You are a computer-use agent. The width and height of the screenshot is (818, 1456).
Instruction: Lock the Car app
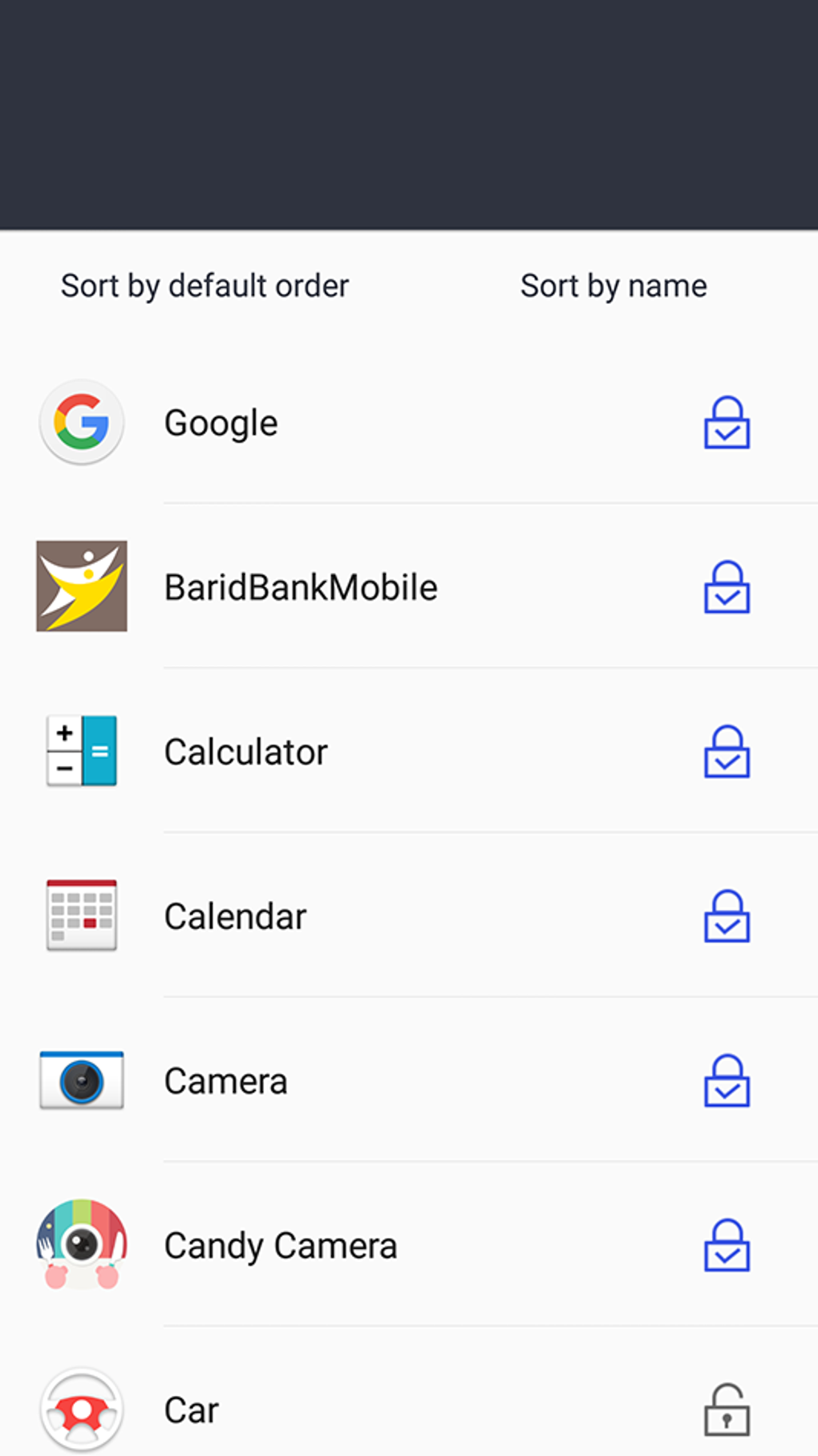point(727,1410)
